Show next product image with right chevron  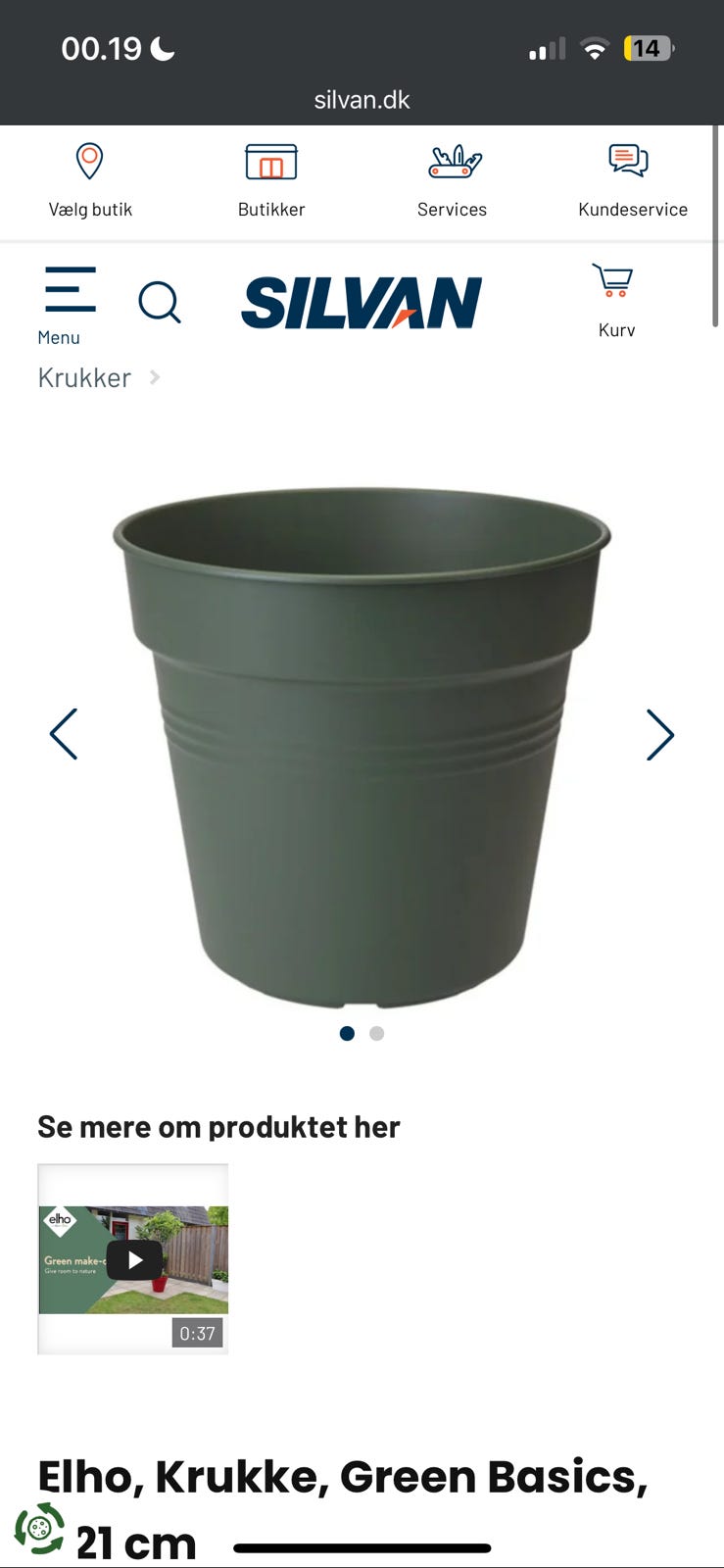660,734
